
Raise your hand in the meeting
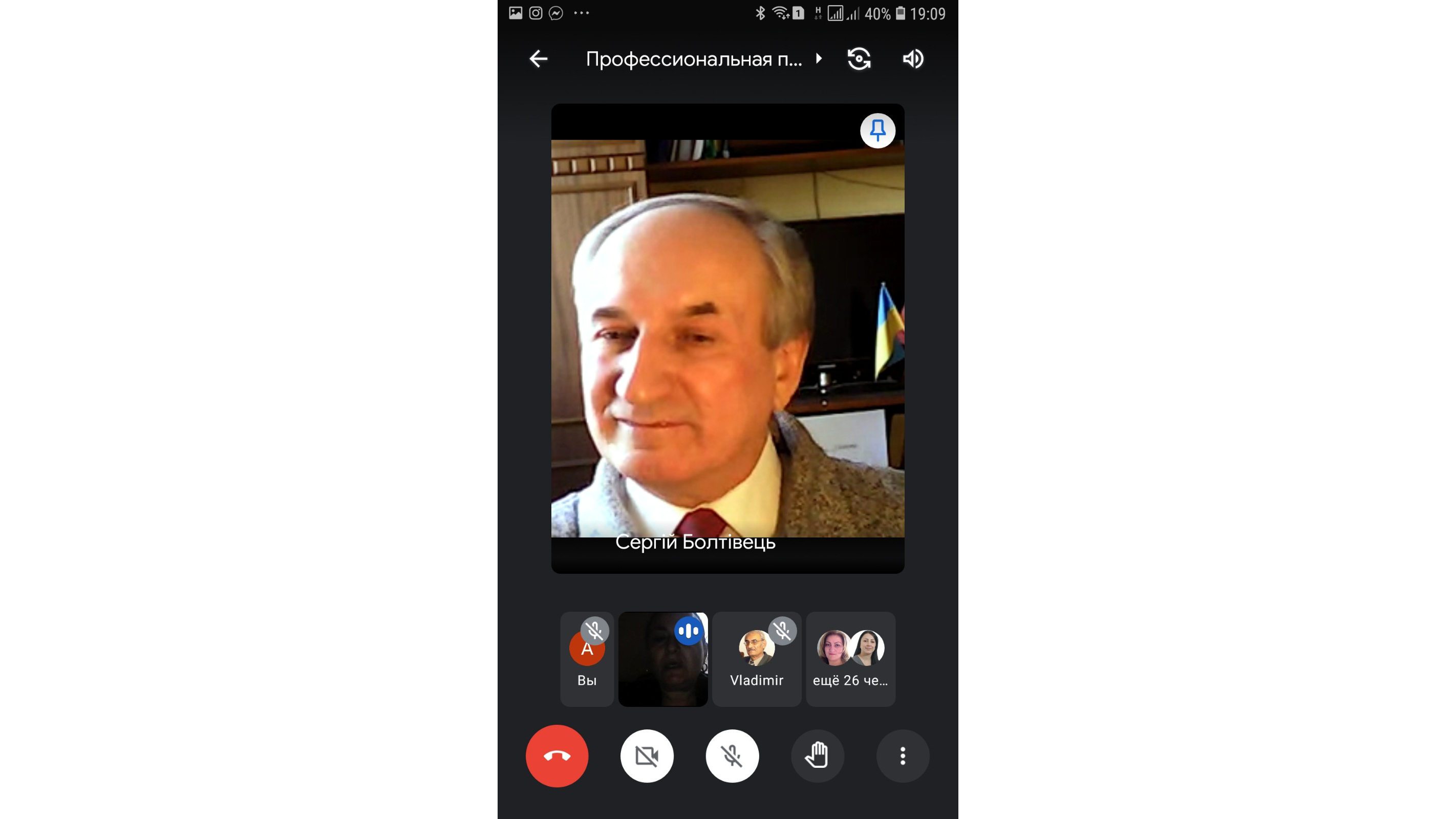tap(817, 756)
